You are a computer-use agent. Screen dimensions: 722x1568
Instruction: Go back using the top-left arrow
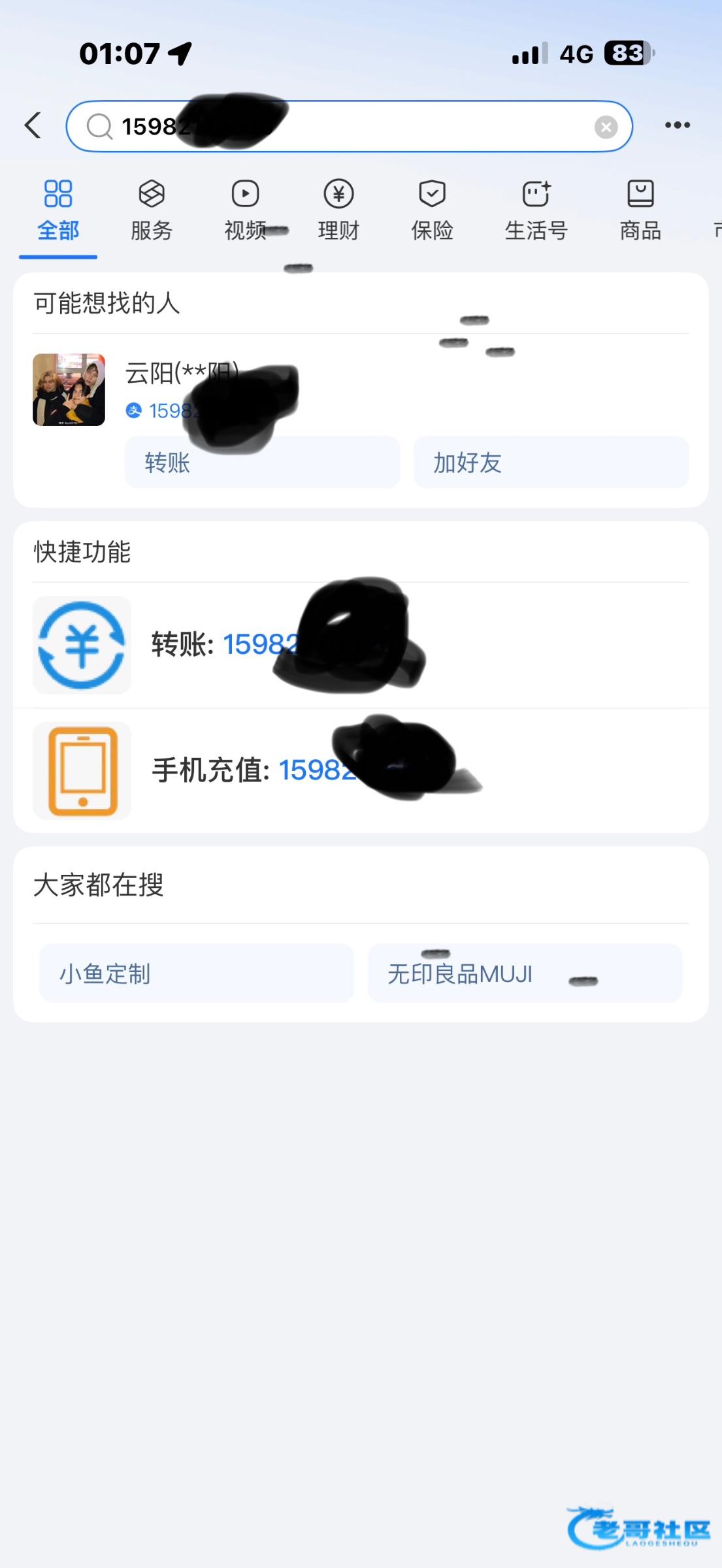(x=33, y=125)
